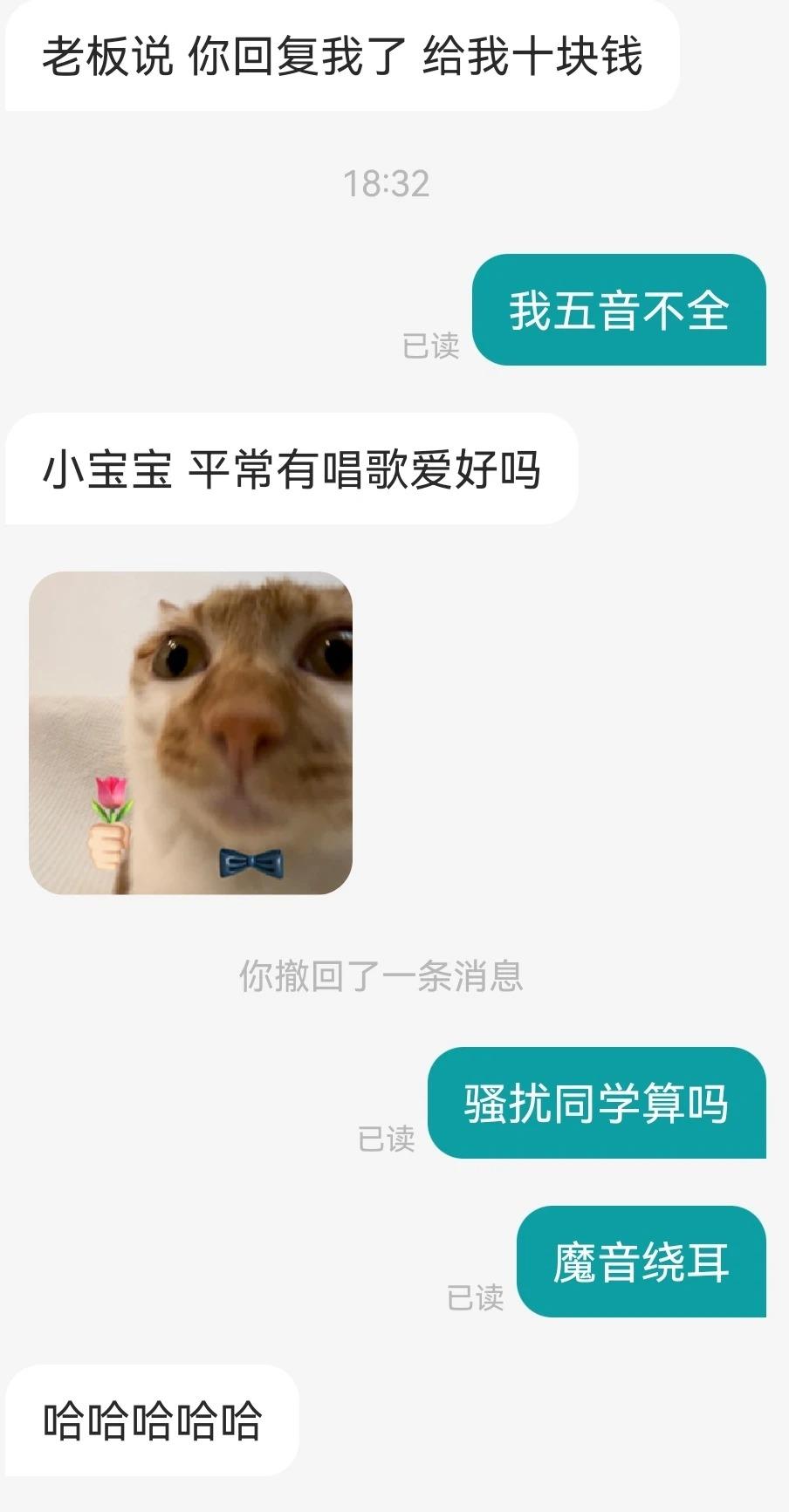Image resolution: width=789 pixels, height=1512 pixels.
Task: Tap the green bubble 魔音绕耳
Action: (x=641, y=1263)
